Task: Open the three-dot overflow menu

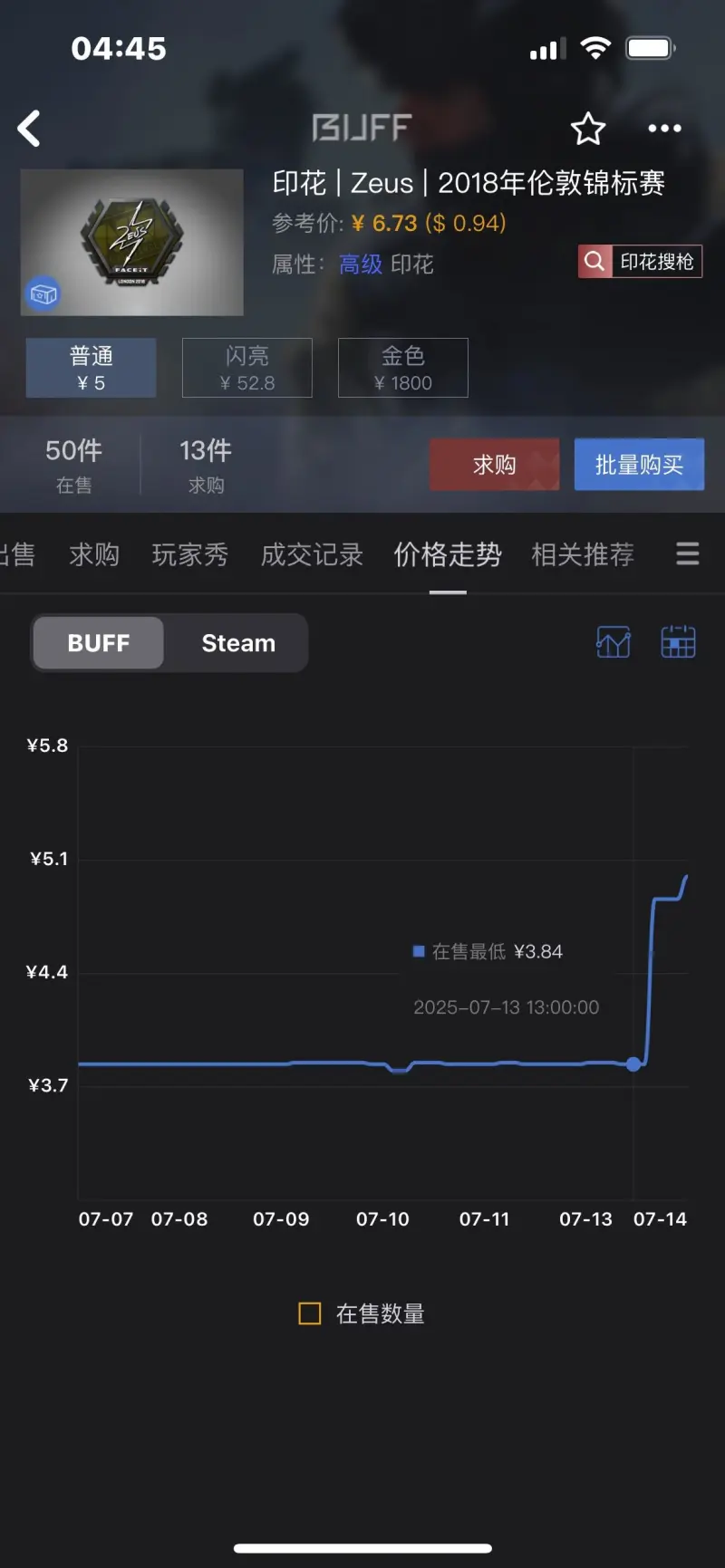Action: pyautogui.click(x=664, y=129)
